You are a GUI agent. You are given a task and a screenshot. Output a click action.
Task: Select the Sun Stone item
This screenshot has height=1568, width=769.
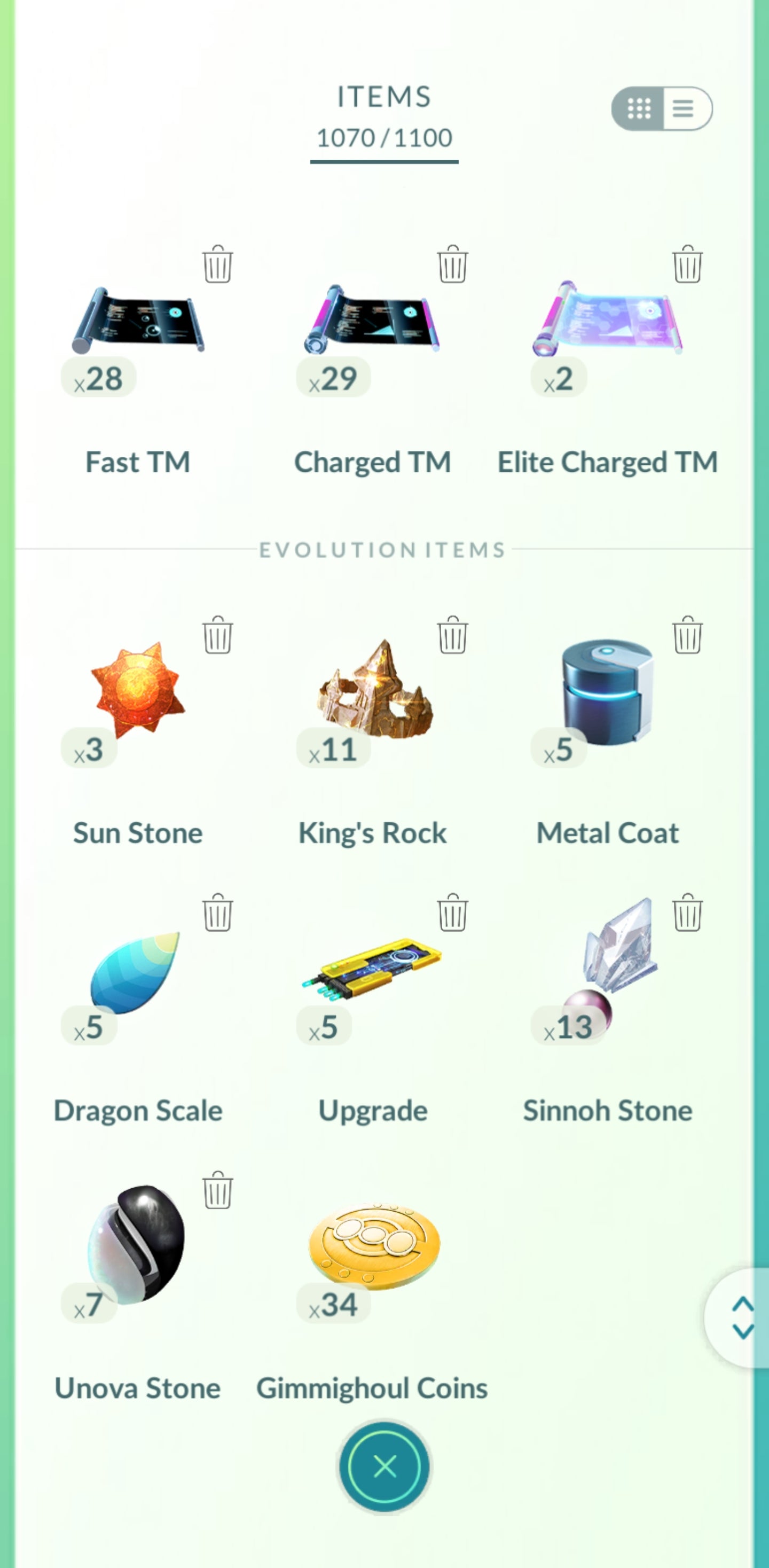(x=138, y=691)
